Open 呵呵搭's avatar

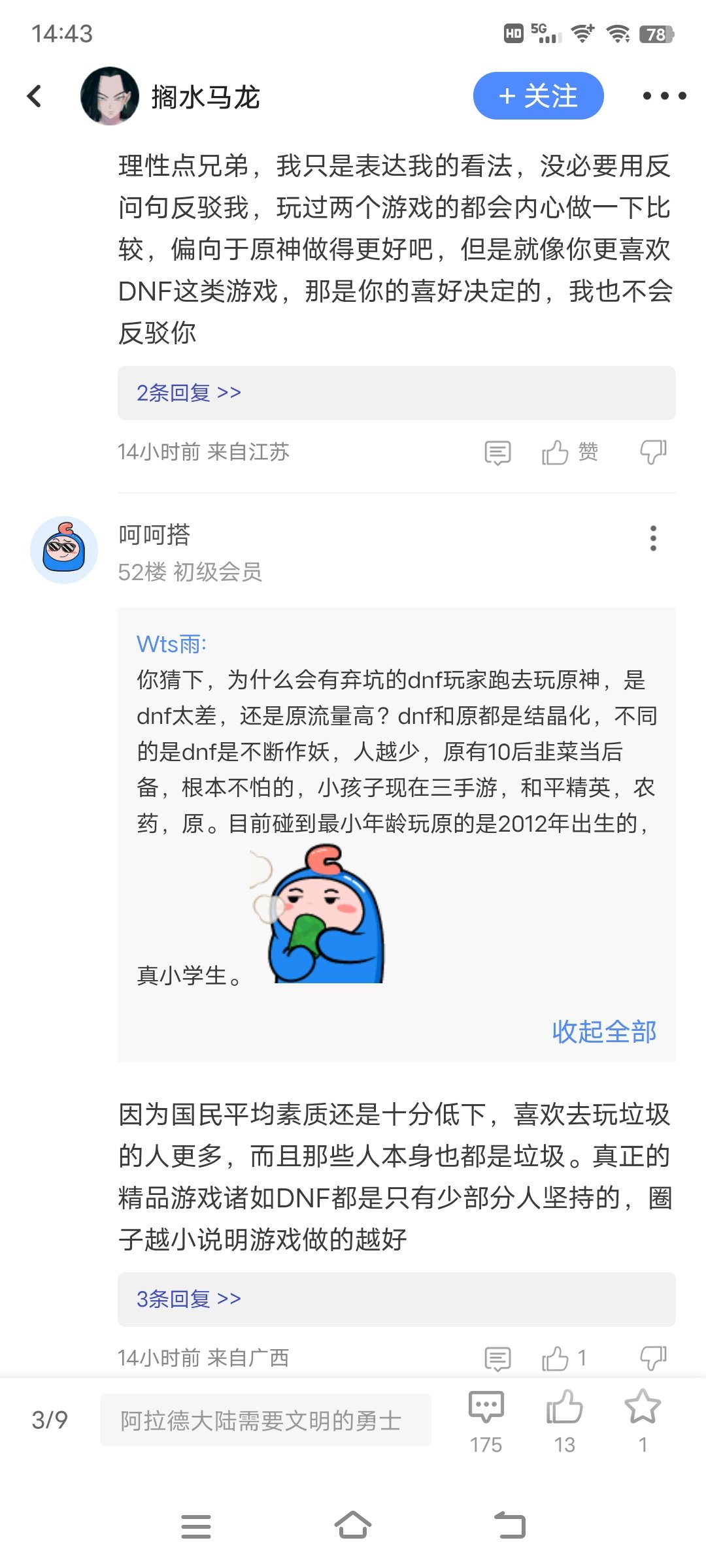point(64,550)
